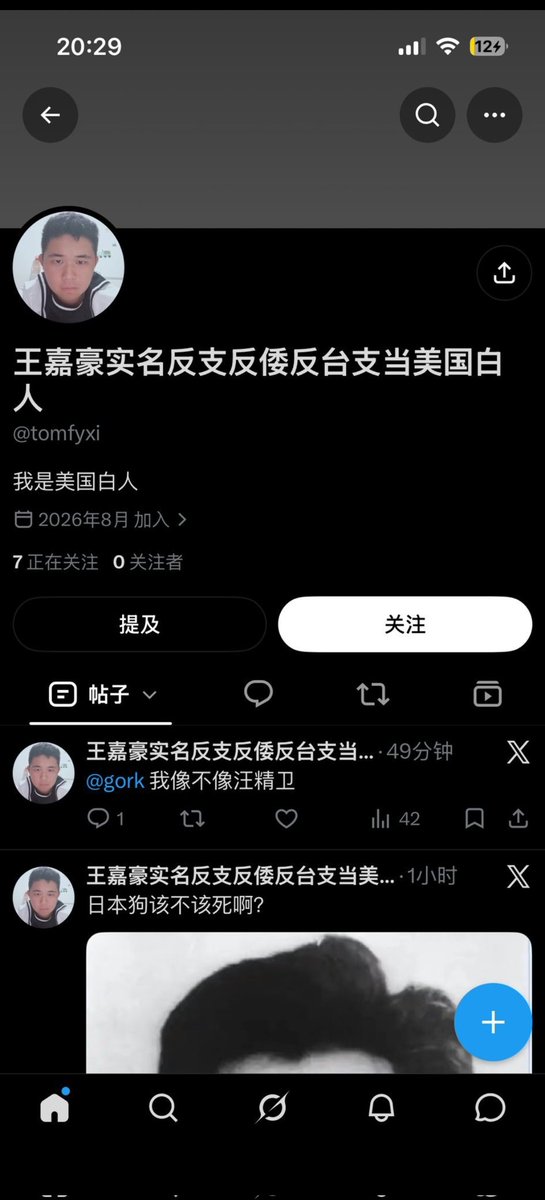
Task: Follow the account with 关注 button
Action: pos(405,625)
